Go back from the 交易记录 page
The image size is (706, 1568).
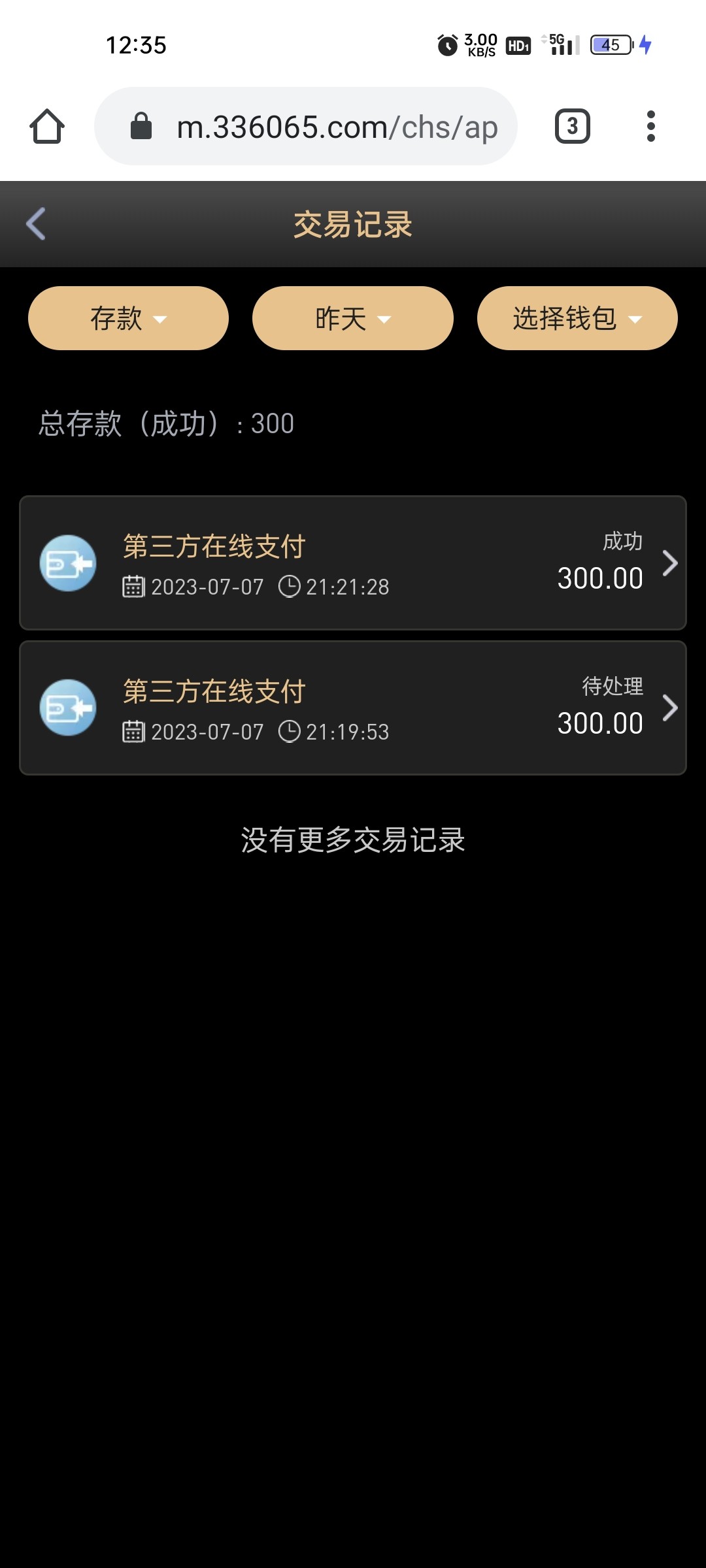pyautogui.click(x=36, y=224)
